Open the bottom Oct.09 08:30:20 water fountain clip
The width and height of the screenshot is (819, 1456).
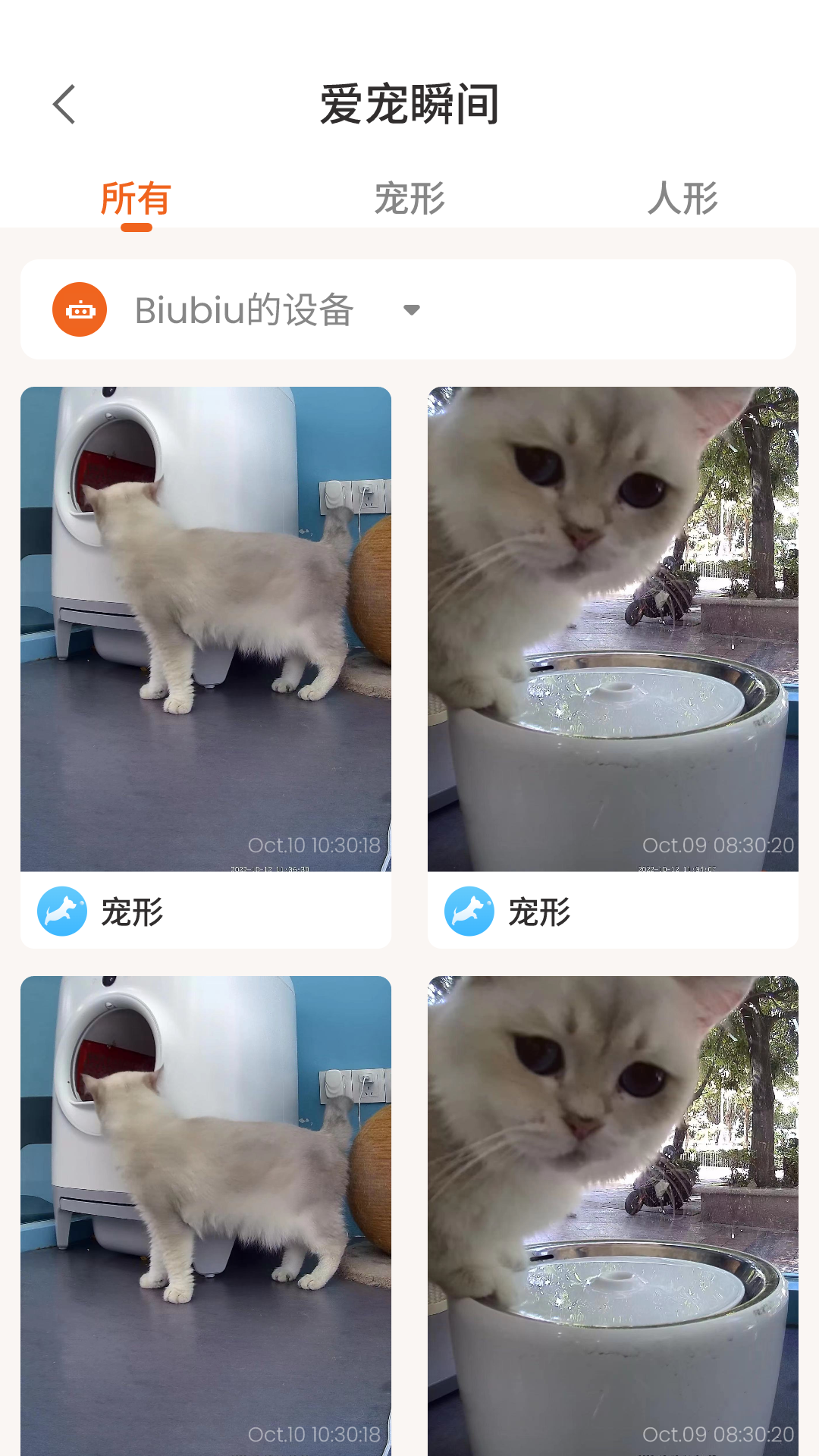point(613,1213)
